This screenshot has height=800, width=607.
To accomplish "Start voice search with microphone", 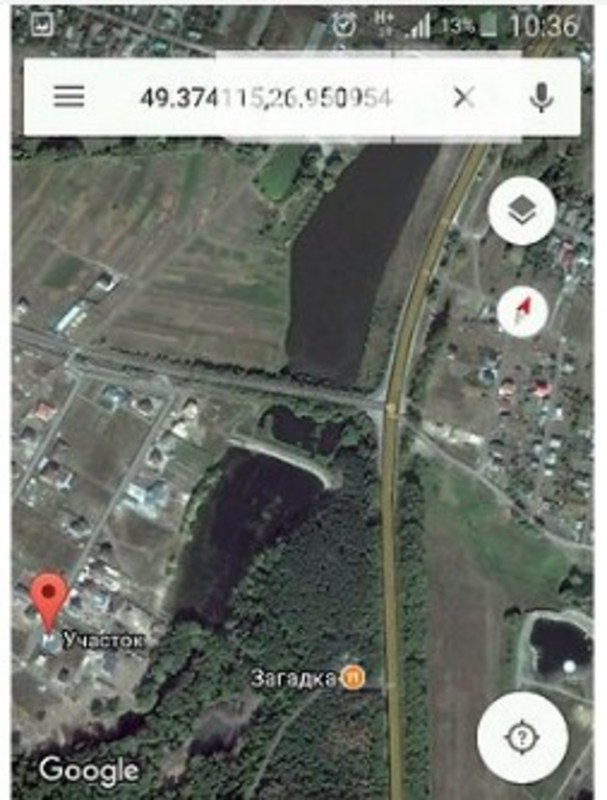I will pos(542,97).
